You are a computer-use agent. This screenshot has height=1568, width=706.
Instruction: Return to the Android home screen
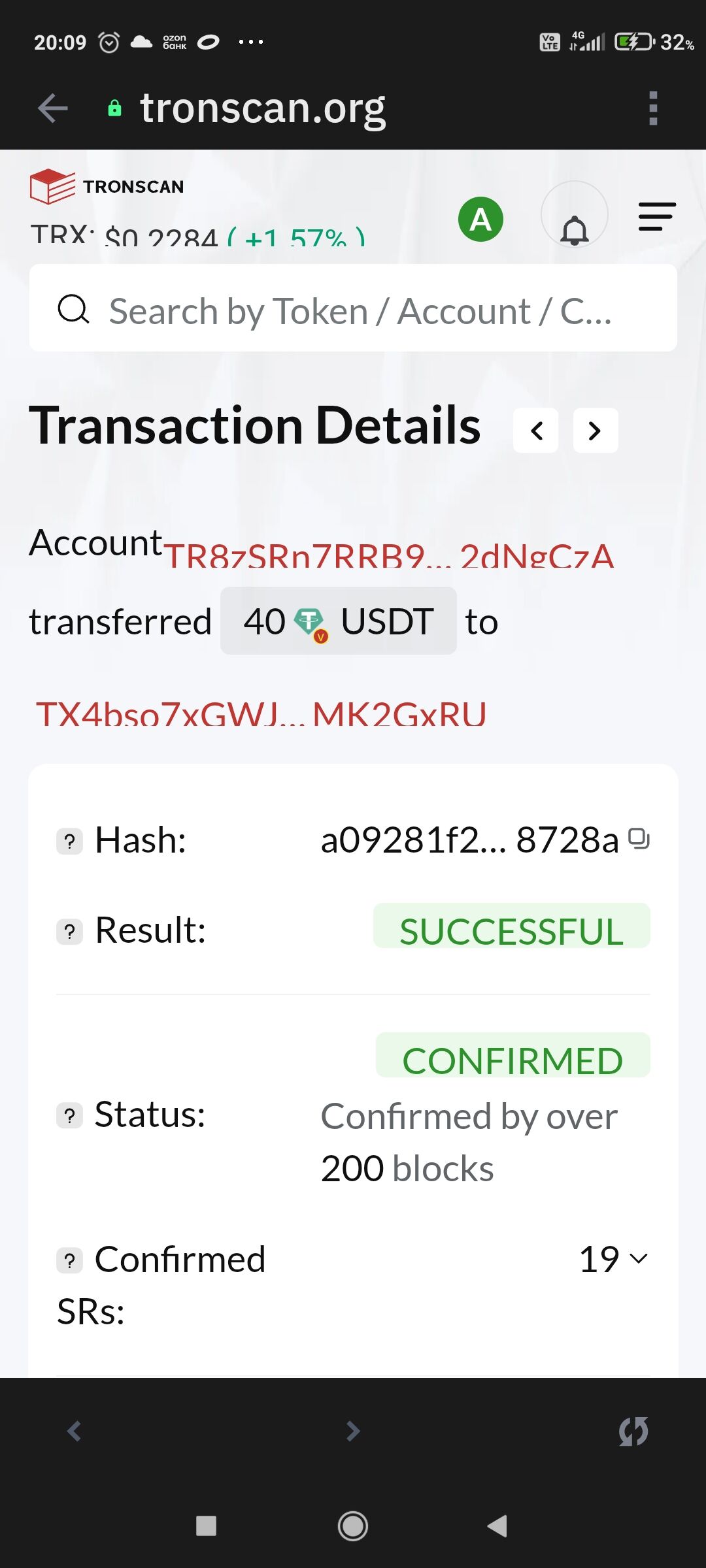[353, 1526]
